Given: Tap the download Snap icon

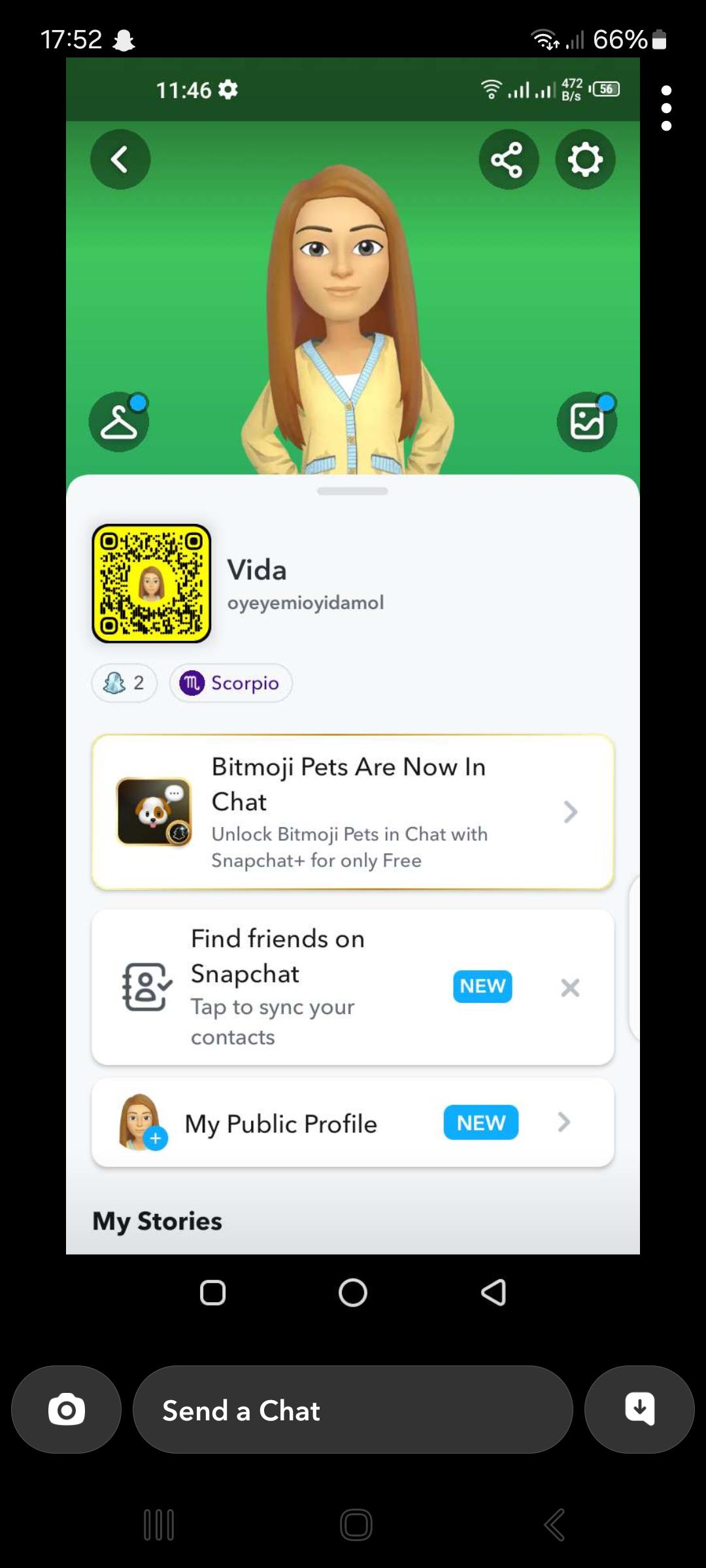Looking at the screenshot, I should [639, 1410].
